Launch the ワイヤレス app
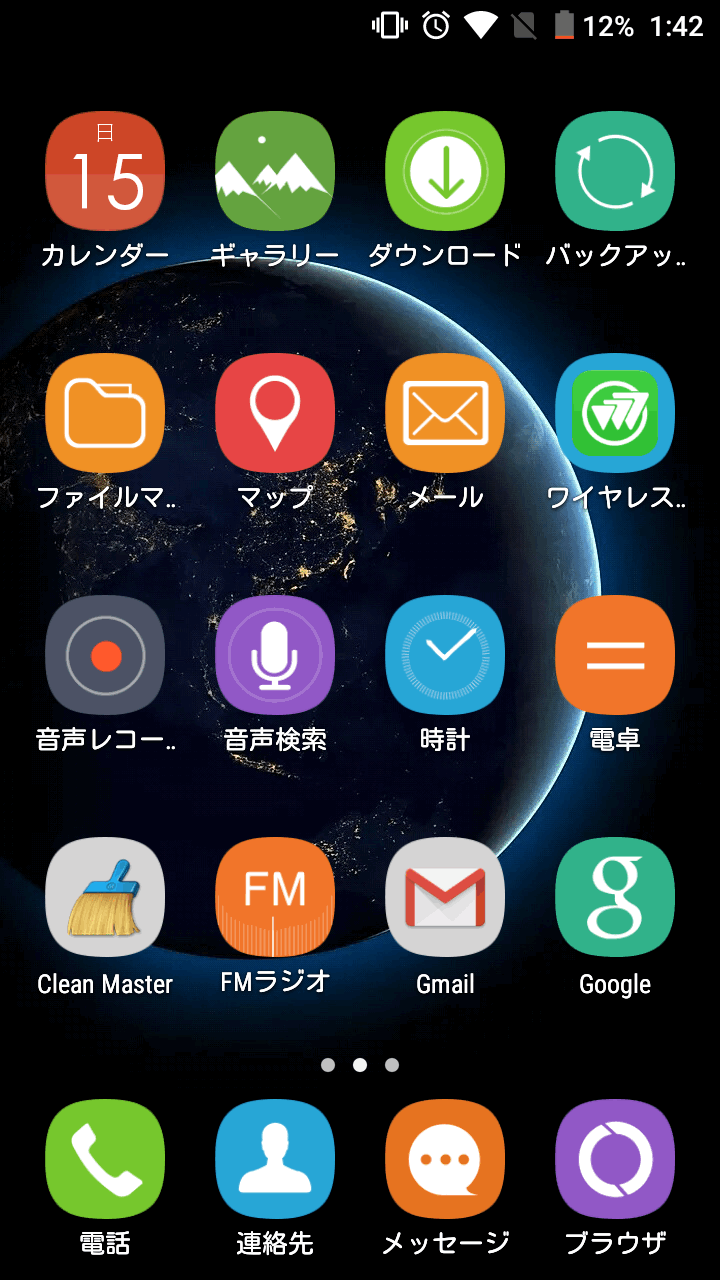720x1280 pixels. (x=615, y=413)
